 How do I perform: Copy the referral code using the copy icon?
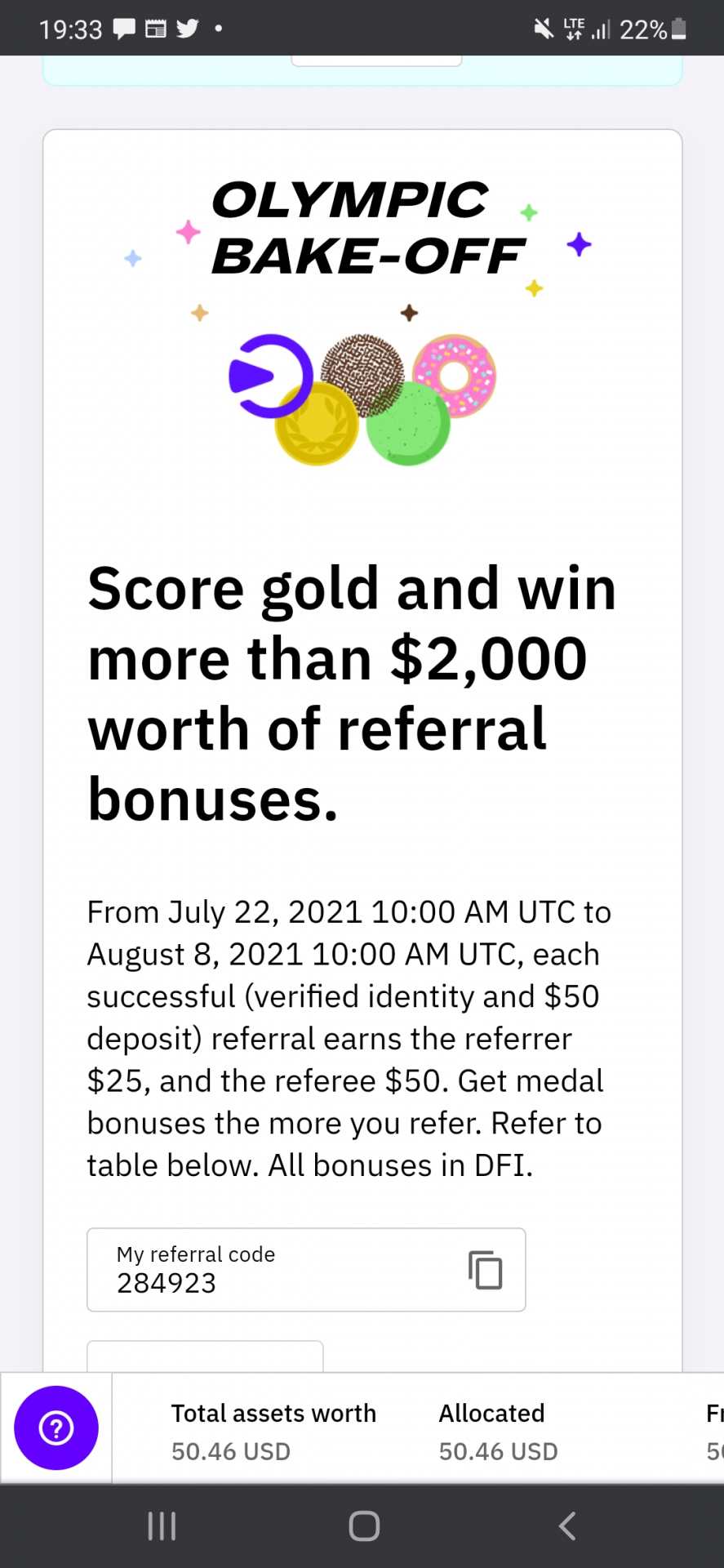485,1270
